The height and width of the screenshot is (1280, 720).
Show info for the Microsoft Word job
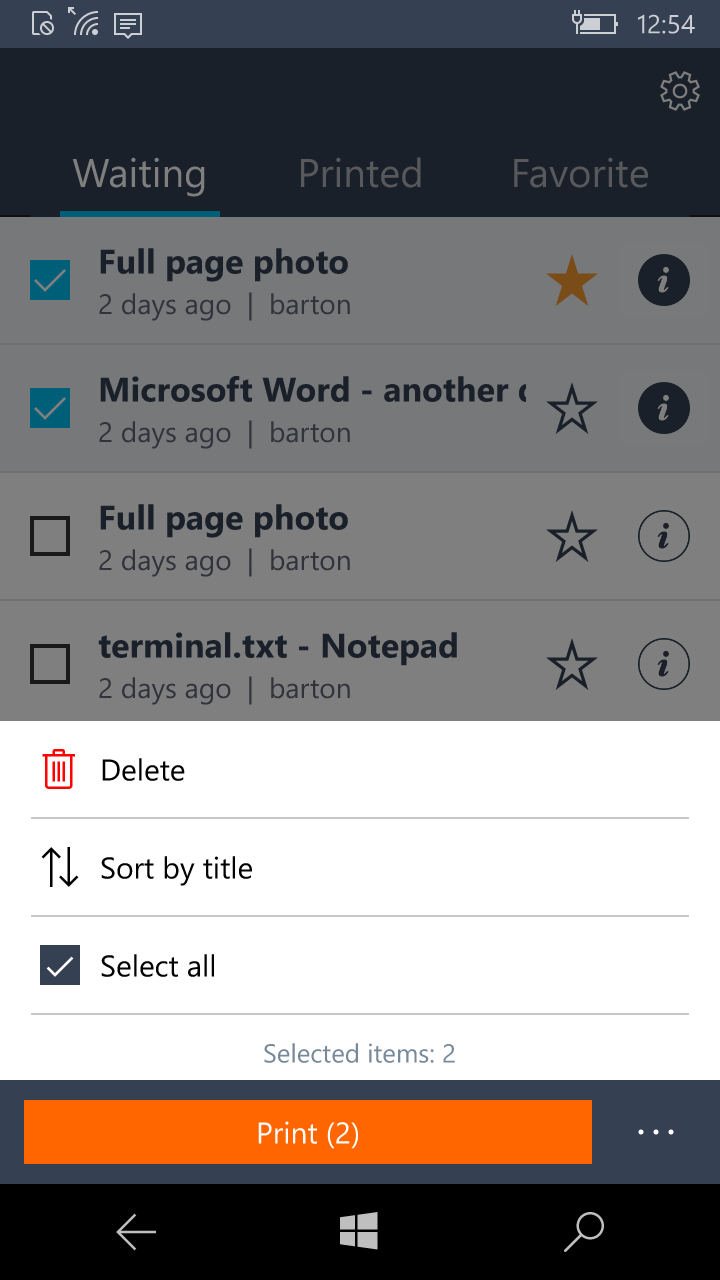(x=664, y=408)
